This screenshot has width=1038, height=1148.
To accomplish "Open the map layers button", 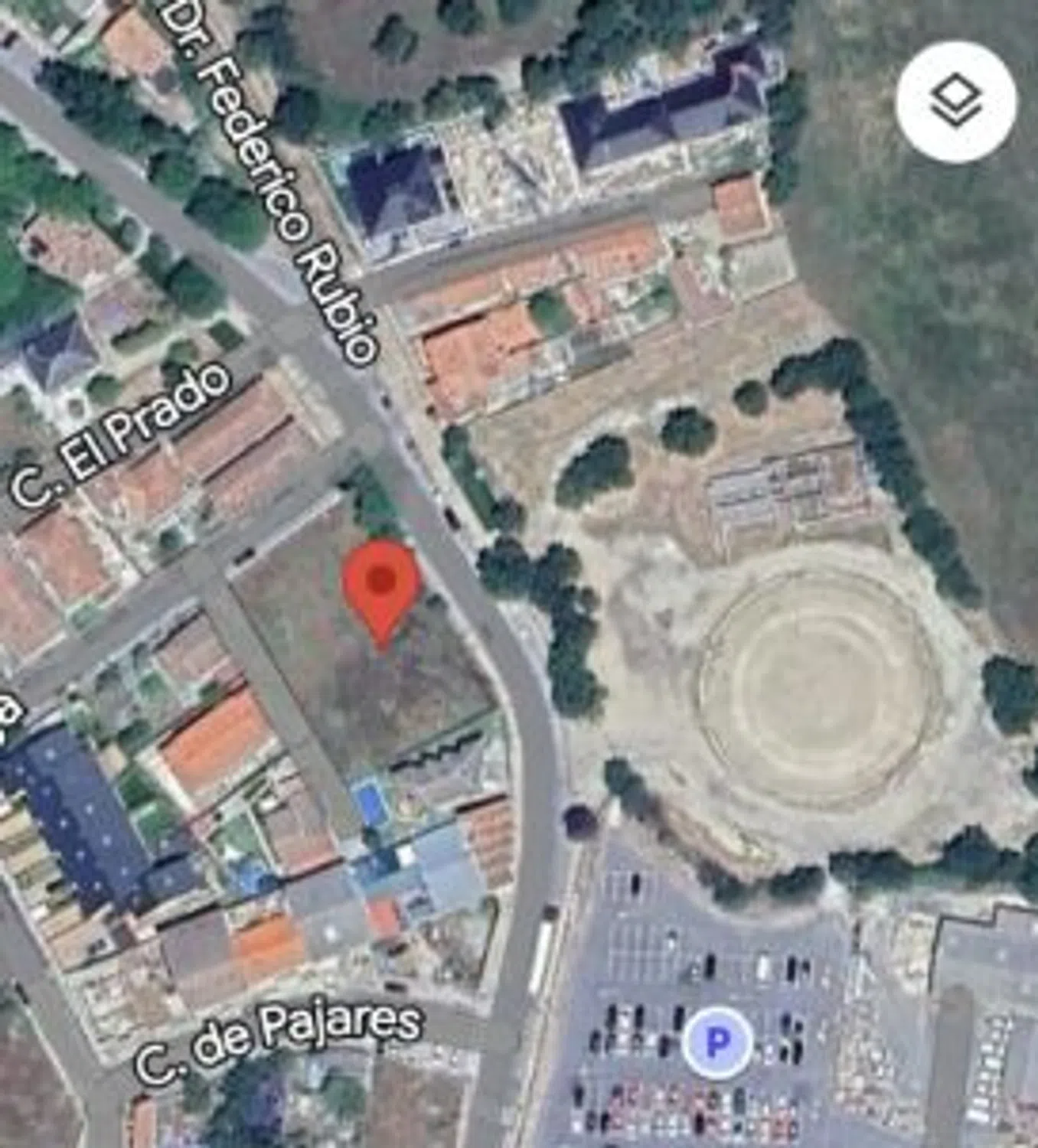I will [956, 100].
